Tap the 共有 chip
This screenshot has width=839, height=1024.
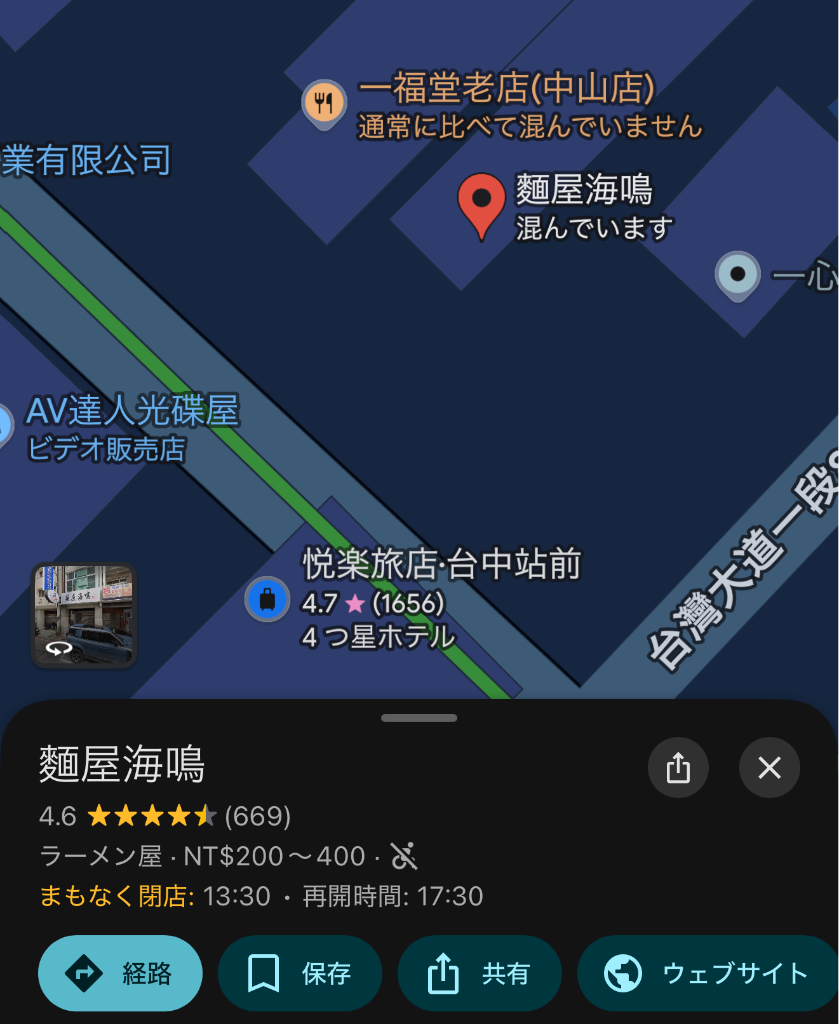coord(479,973)
